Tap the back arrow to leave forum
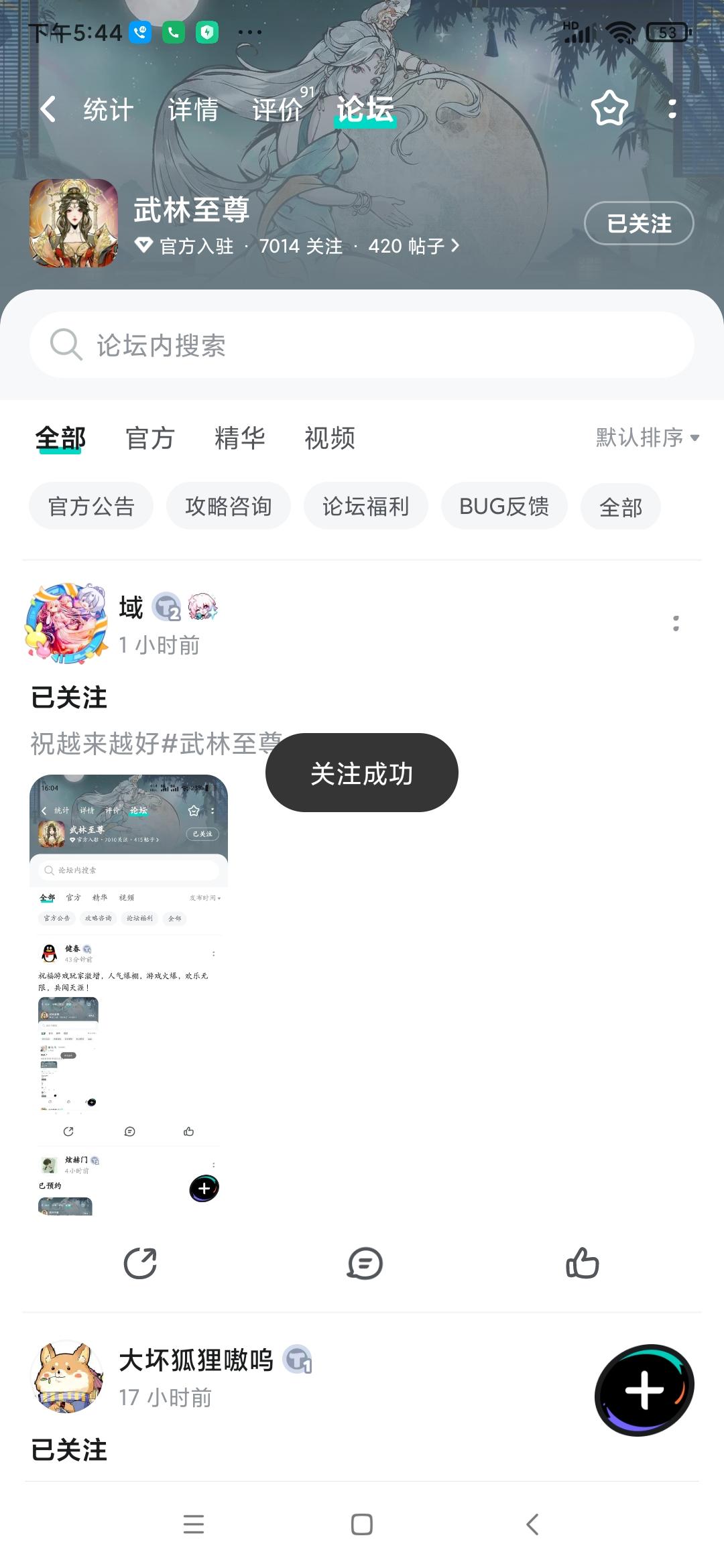Image resolution: width=724 pixels, height=1568 pixels. [x=49, y=109]
